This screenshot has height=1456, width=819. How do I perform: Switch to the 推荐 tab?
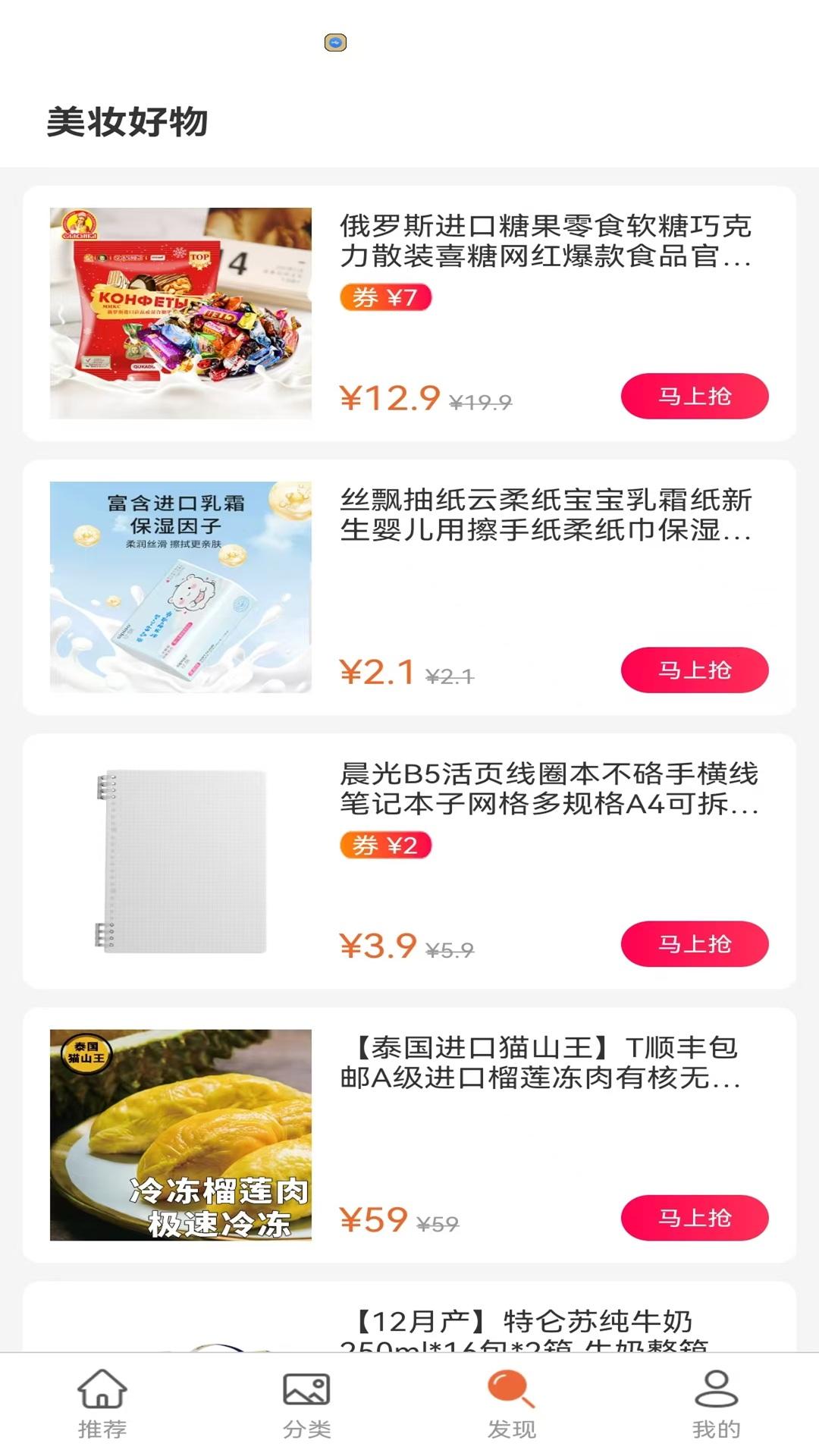102,1404
